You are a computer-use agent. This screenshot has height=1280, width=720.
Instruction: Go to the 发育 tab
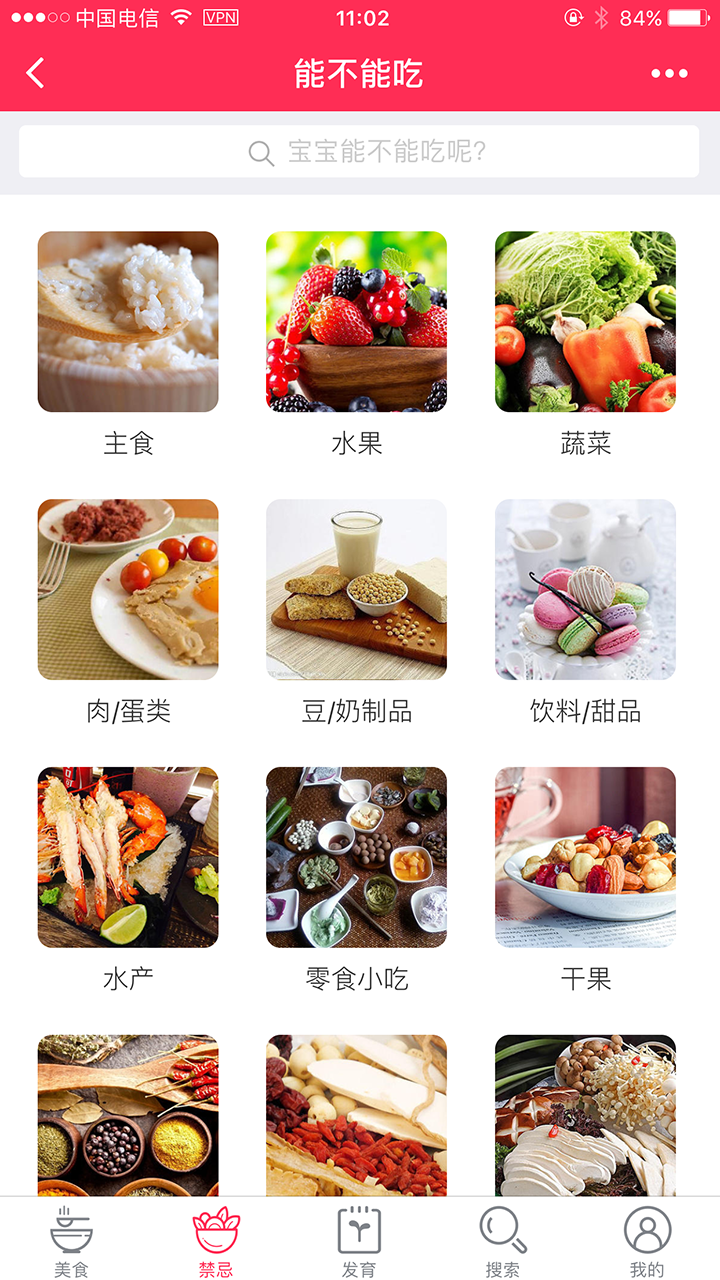pos(359,1241)
